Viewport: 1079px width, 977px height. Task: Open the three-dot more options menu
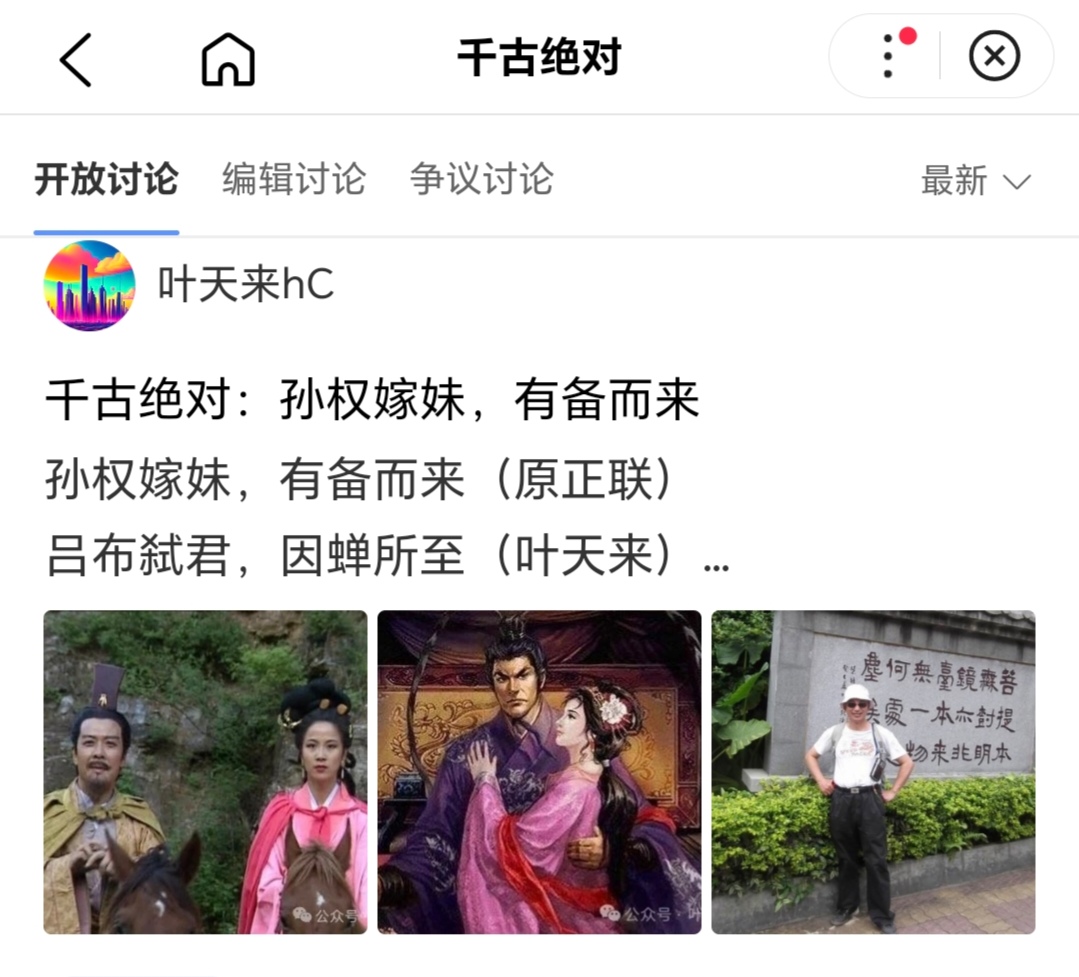click(x=888, y=57)
